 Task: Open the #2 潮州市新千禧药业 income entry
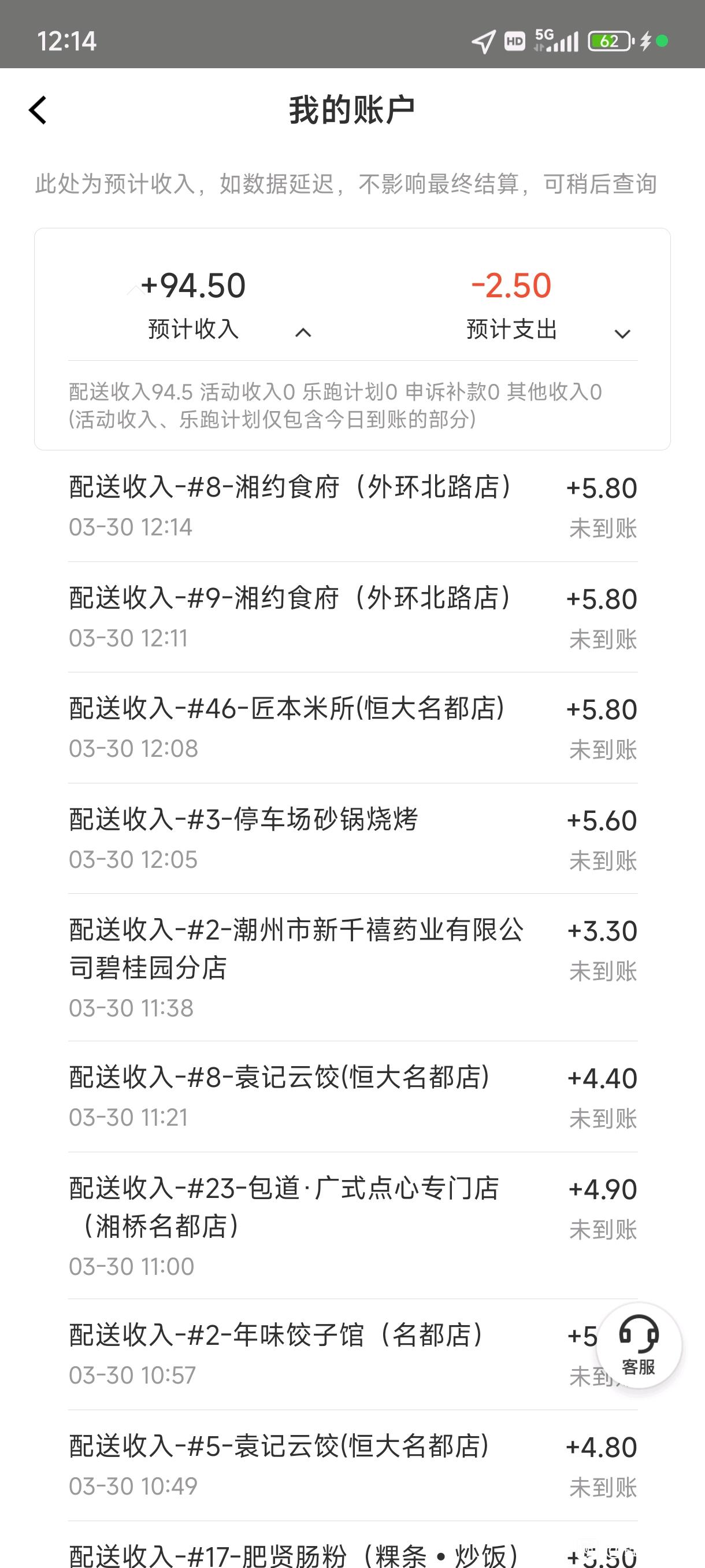click(x=353, y=968)
